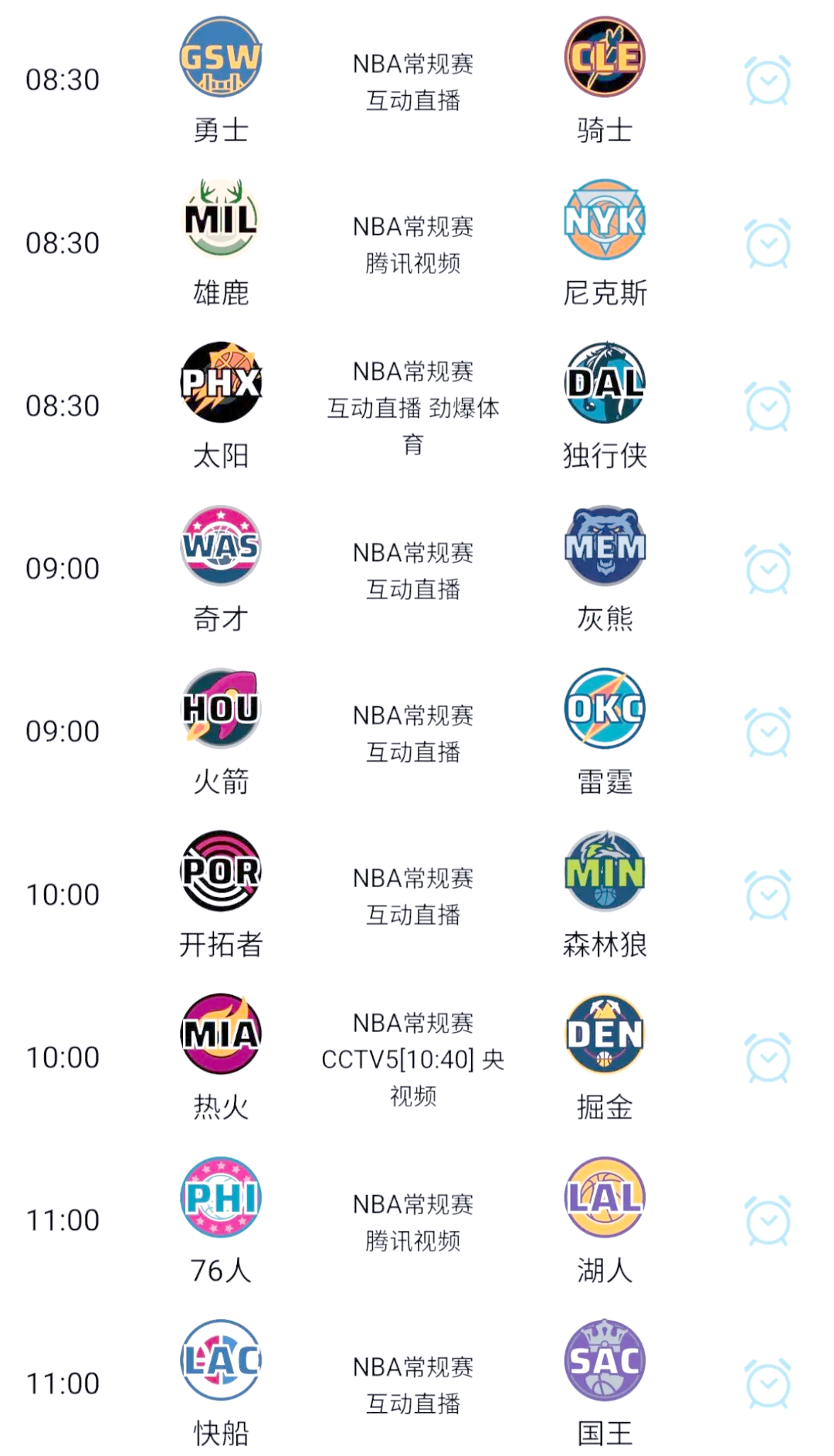Tap the 09:00 time label for 火箭 game
The height and width of the screenshot is (1456, 834).
pos(62,729)
